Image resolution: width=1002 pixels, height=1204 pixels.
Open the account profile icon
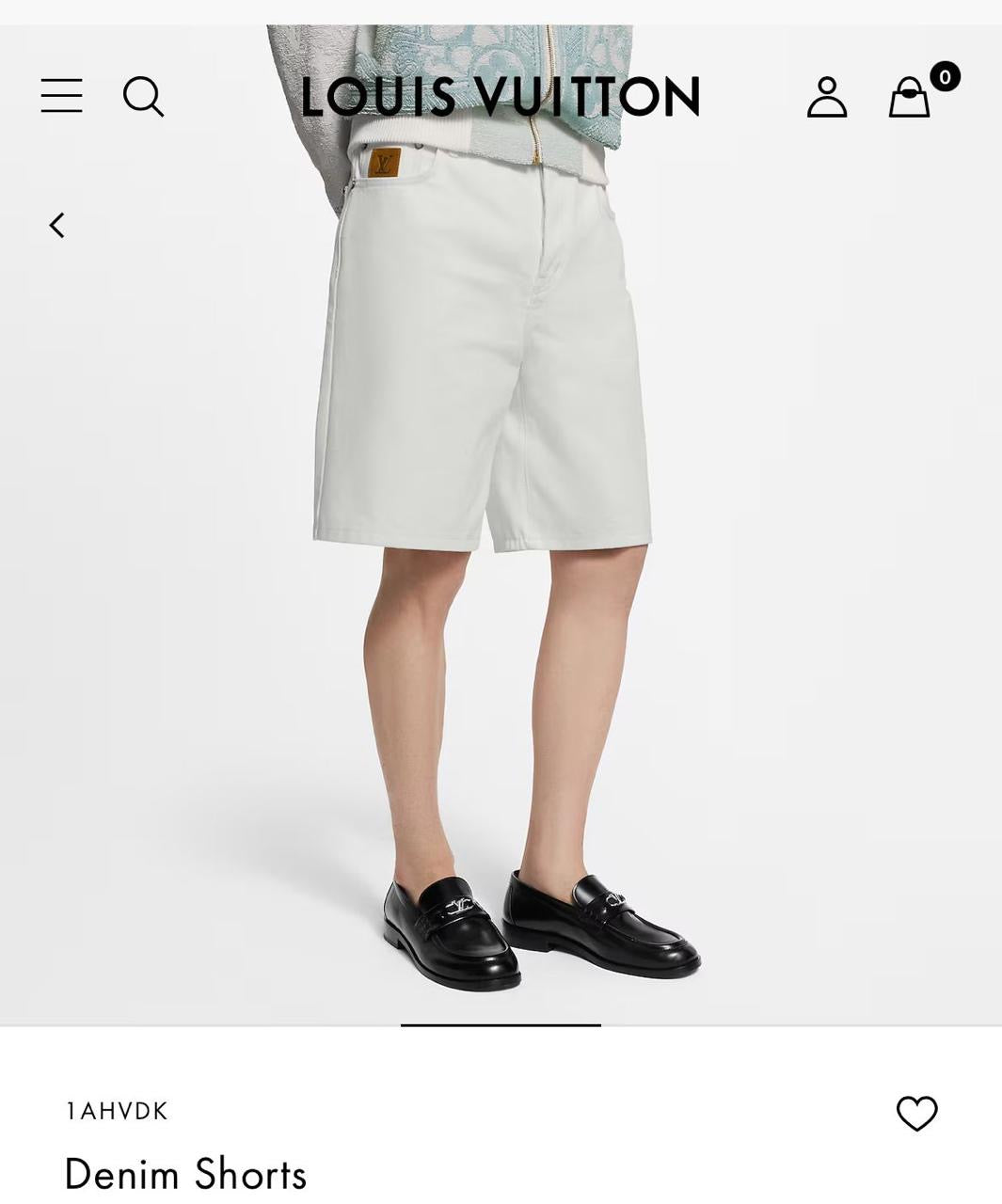point(827,97)
